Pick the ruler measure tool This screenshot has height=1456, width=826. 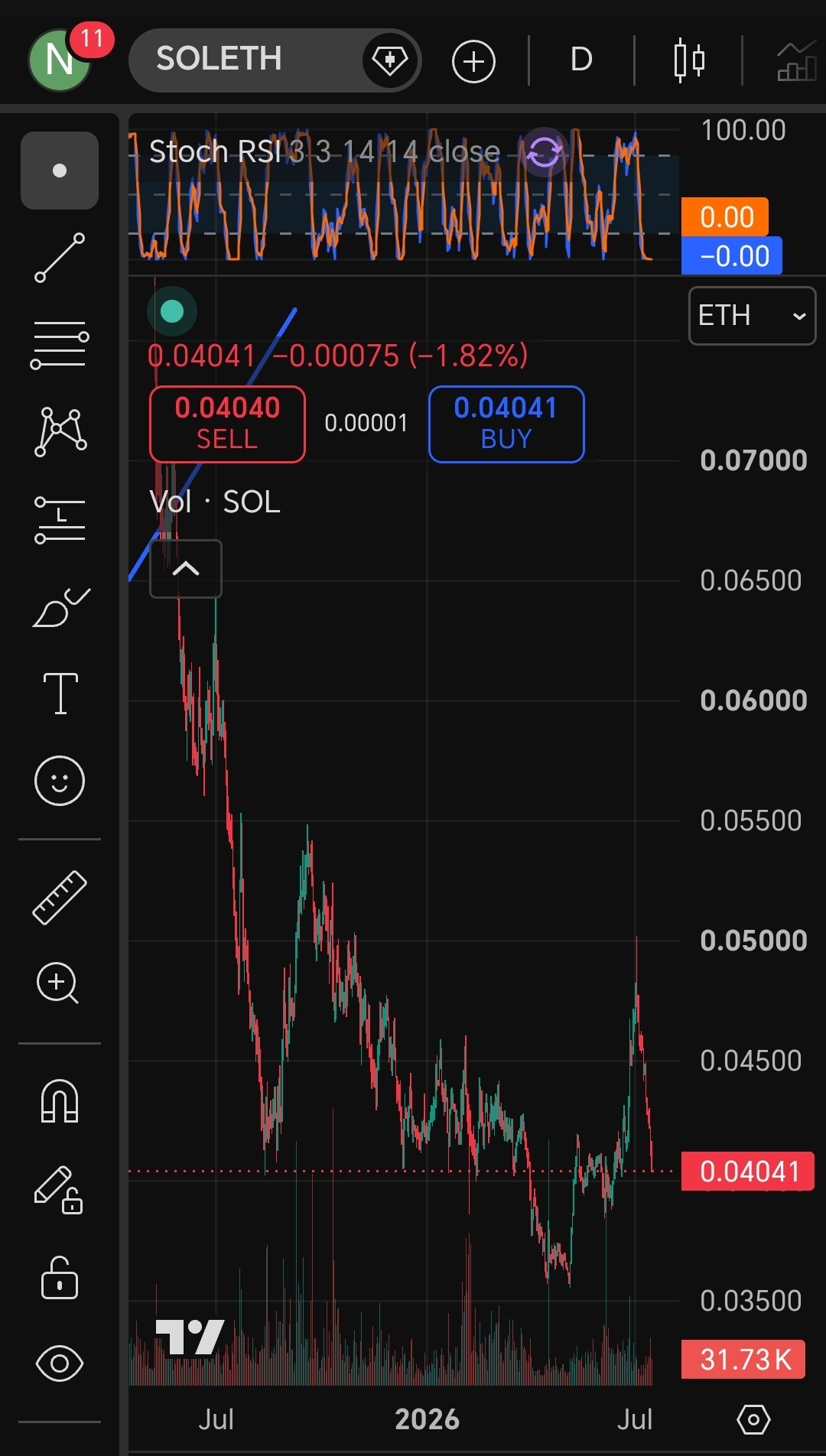(x=60, y=898)
